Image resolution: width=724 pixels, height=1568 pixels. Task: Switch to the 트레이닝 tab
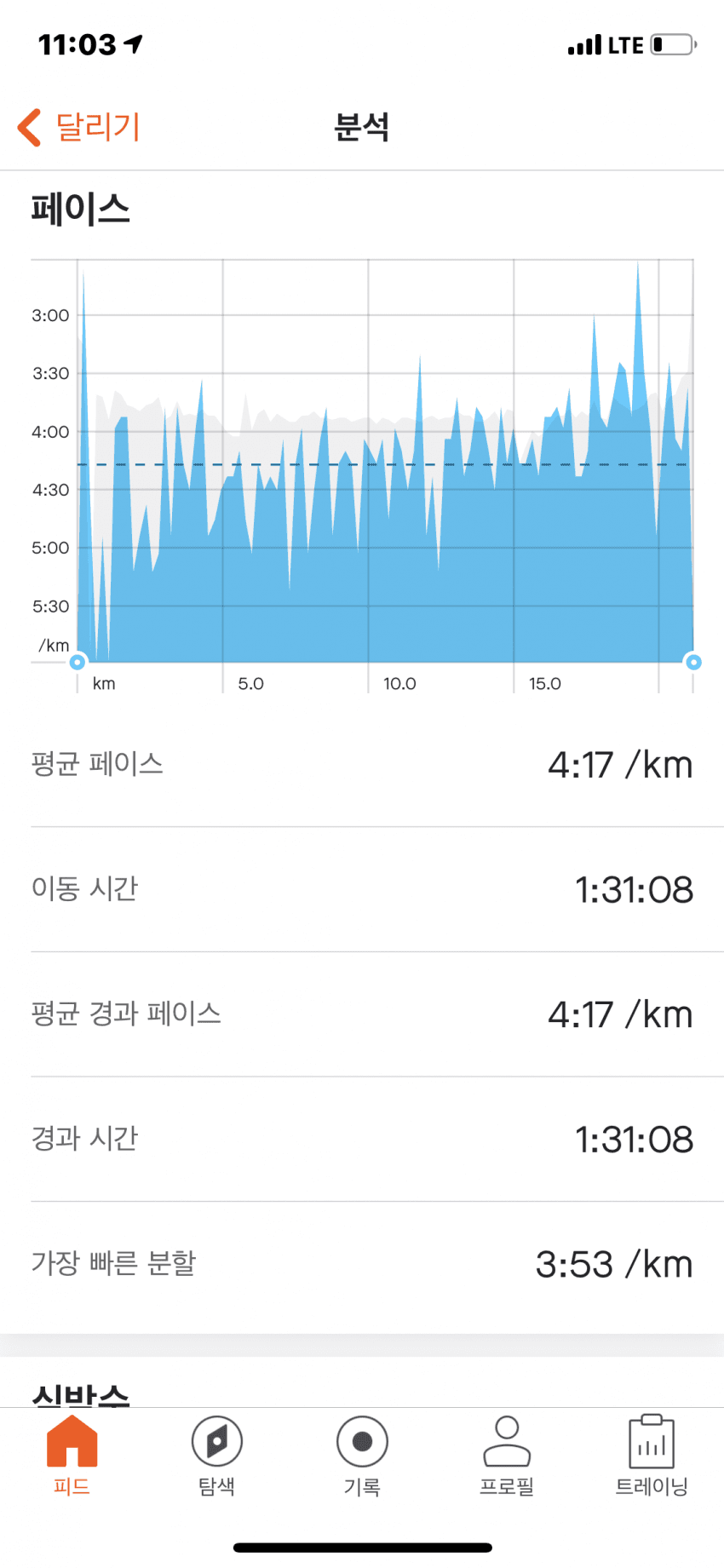click(652, 1456)
